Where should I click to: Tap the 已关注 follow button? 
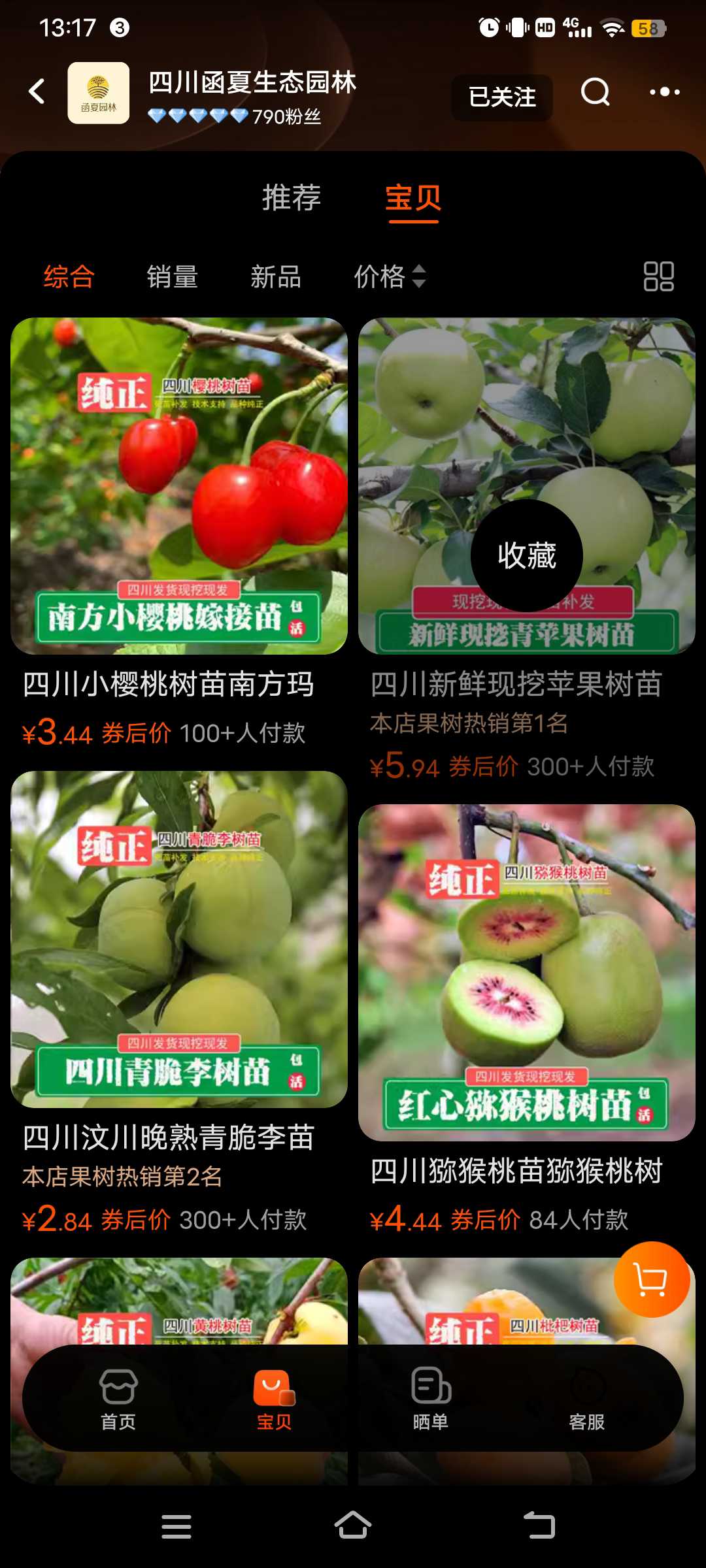tap(502, 97)
